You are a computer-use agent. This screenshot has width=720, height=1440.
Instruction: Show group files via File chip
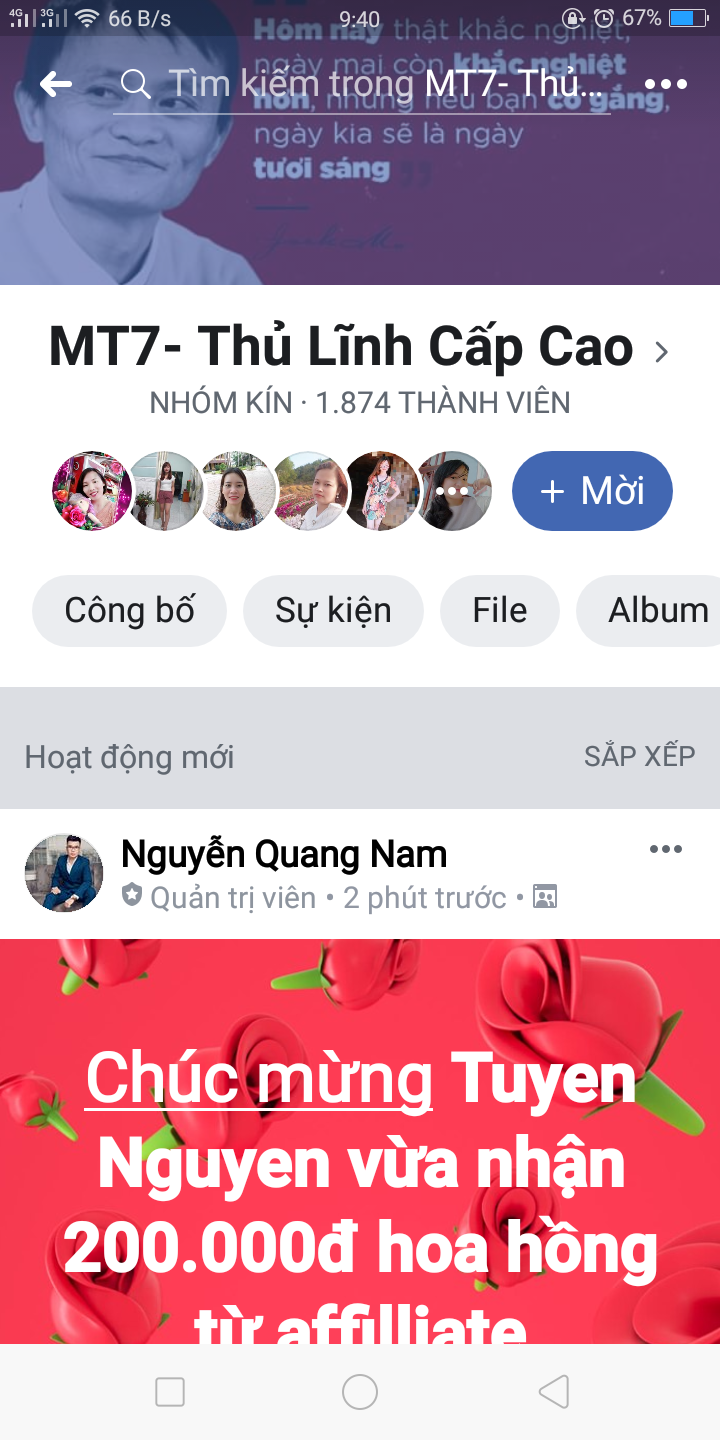[500, 610]
